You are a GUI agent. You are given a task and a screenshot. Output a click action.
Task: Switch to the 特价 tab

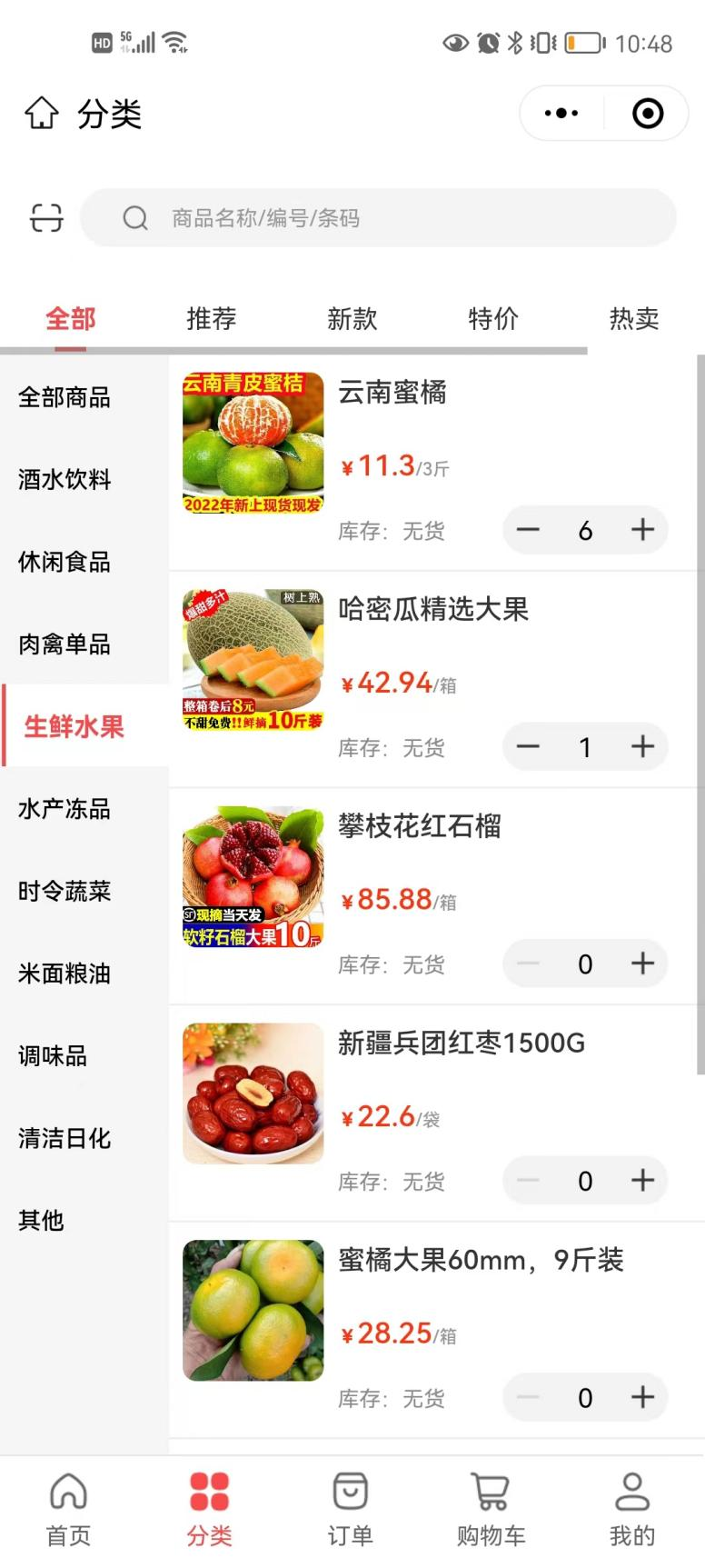pyautogui.click(x=493, y=319)
